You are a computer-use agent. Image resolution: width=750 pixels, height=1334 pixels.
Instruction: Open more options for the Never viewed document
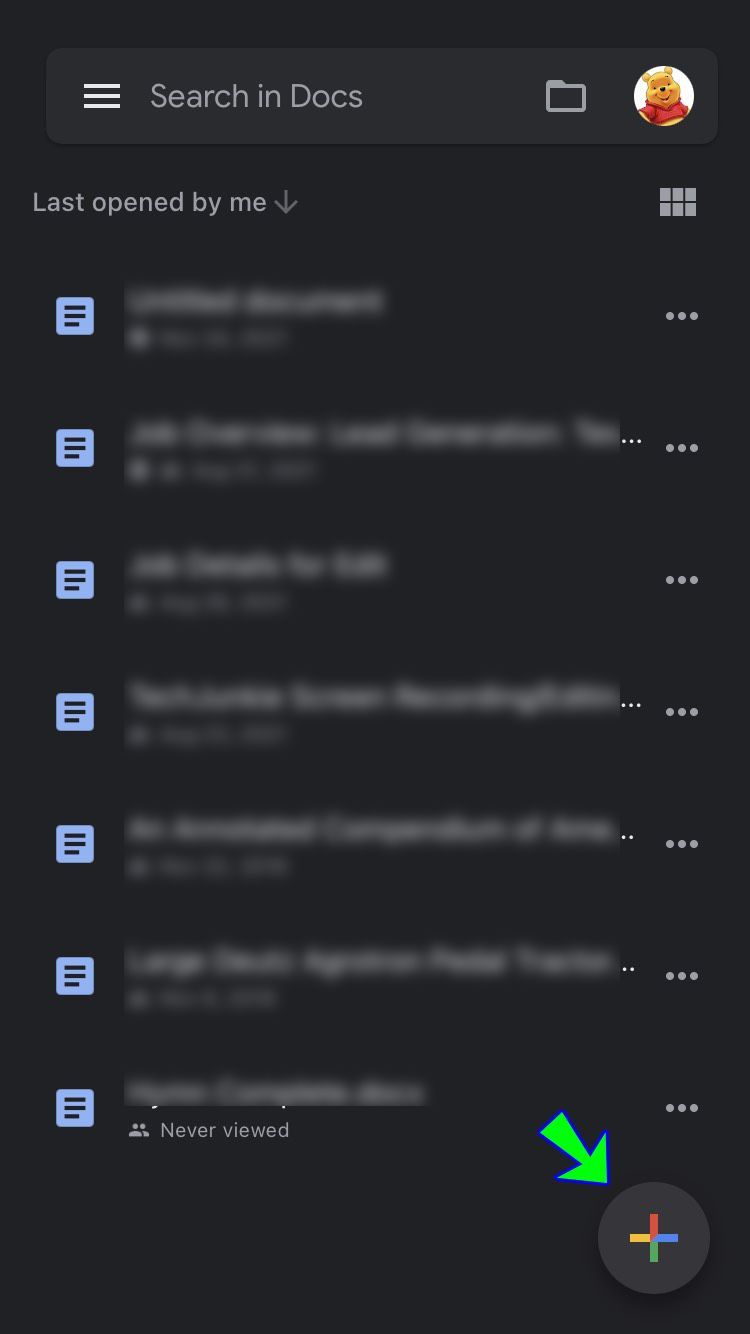pyautogui.click(x=682, y=1108)
